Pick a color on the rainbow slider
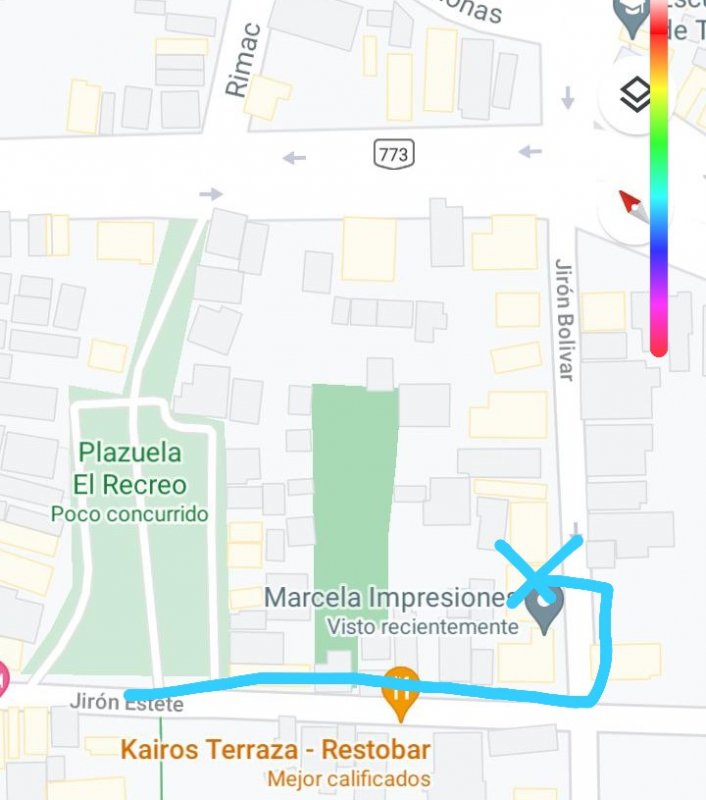Image resolution: width=706 pixels, height=800 pixels. [x=659, y=180]
